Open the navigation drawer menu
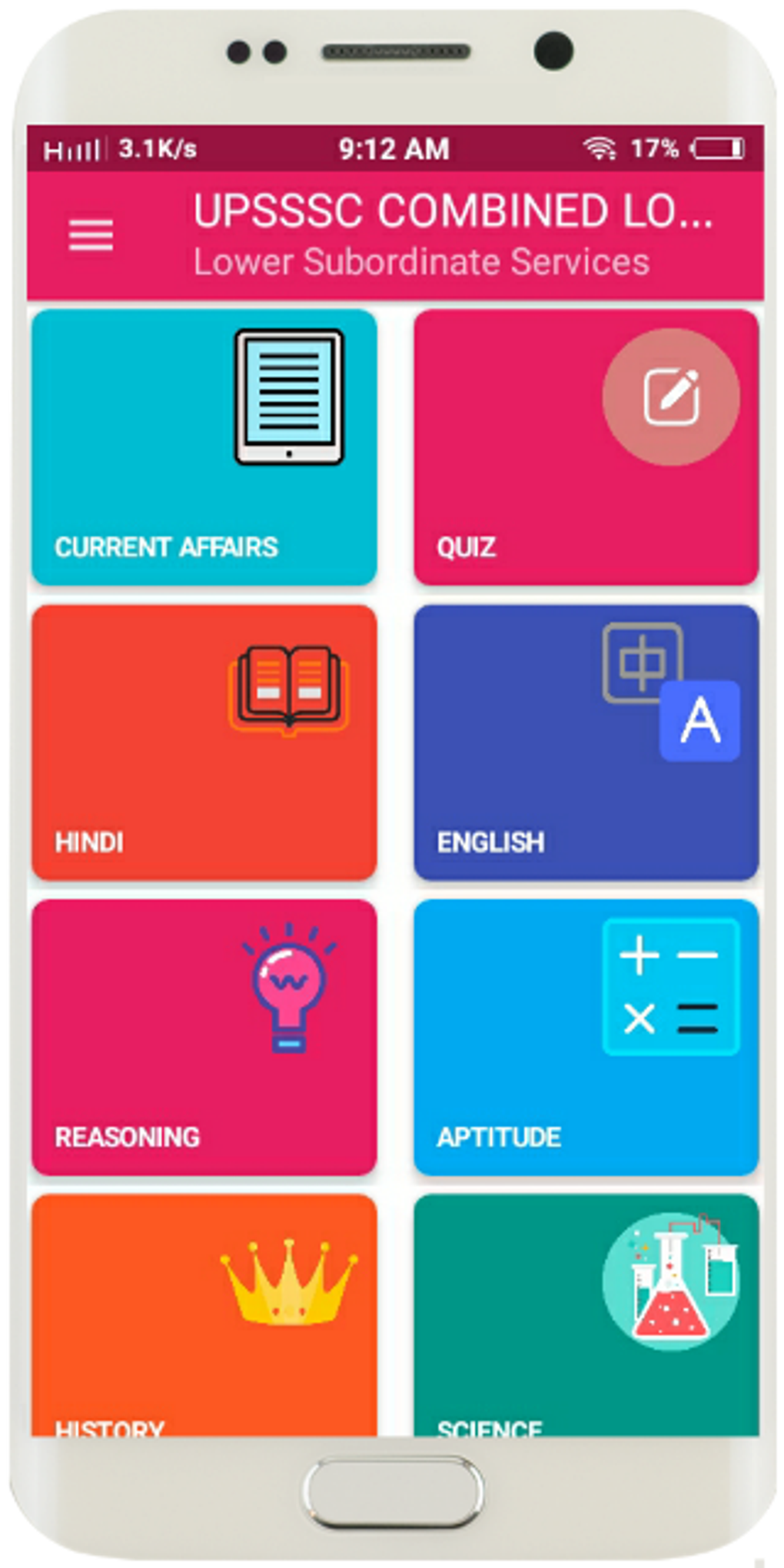 (x=91, y=234)
